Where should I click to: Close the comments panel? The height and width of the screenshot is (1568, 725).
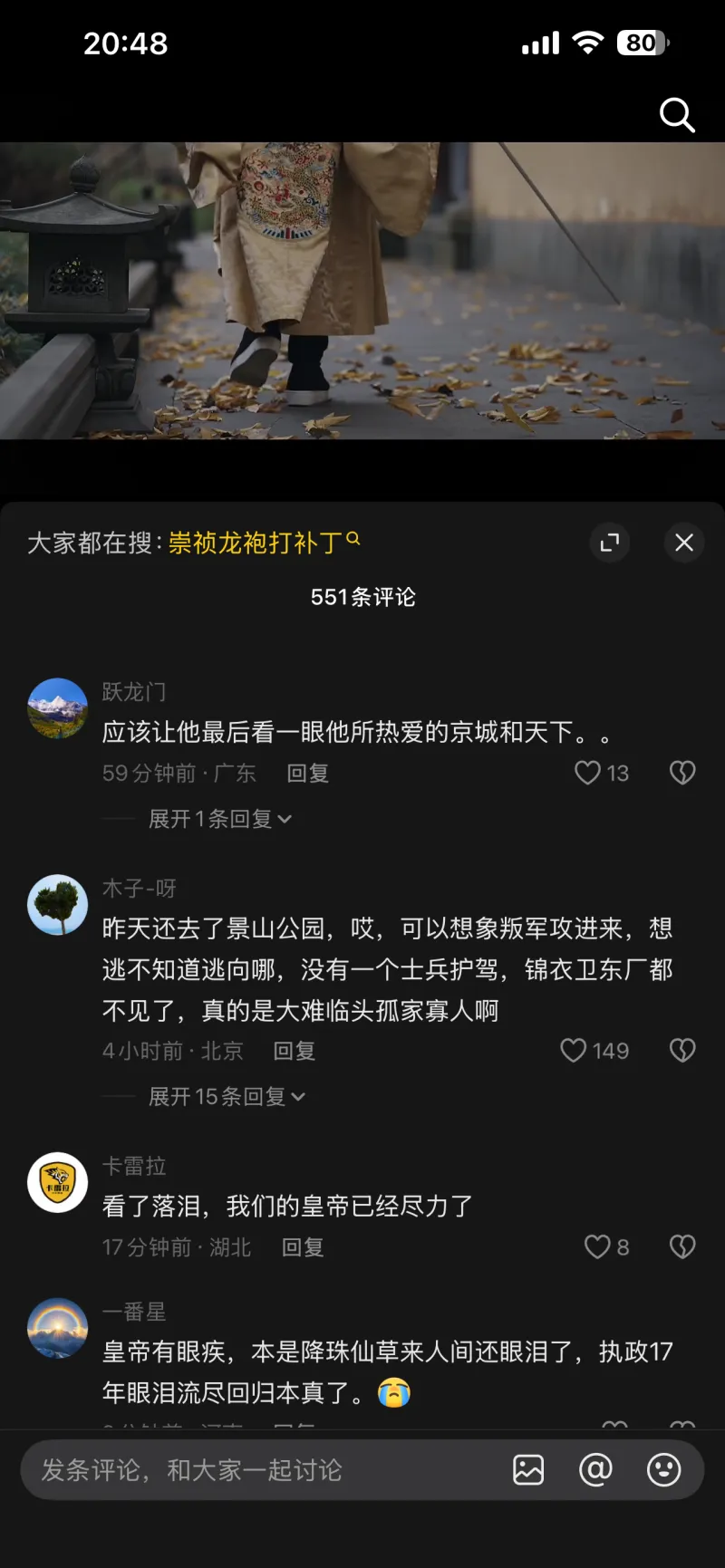coord(684,543)
